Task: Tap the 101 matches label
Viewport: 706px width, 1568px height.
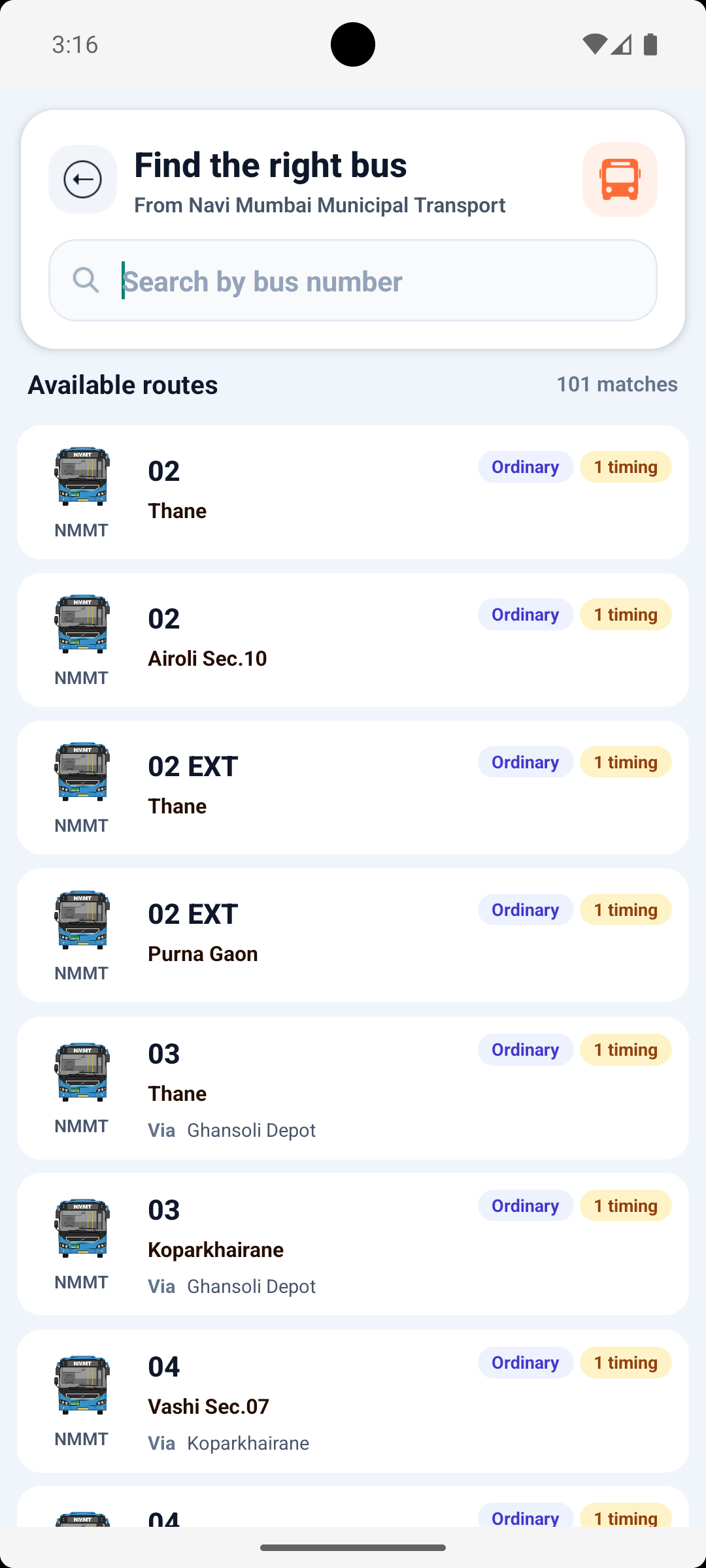Action: click(x=616, y=384)
